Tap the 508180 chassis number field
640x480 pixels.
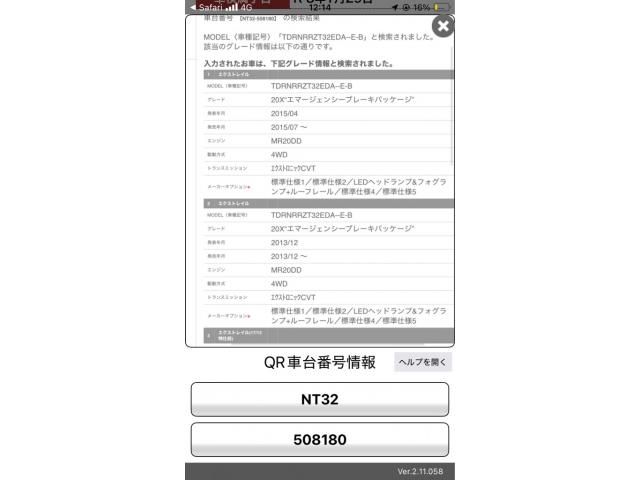(x=320, y=439)
